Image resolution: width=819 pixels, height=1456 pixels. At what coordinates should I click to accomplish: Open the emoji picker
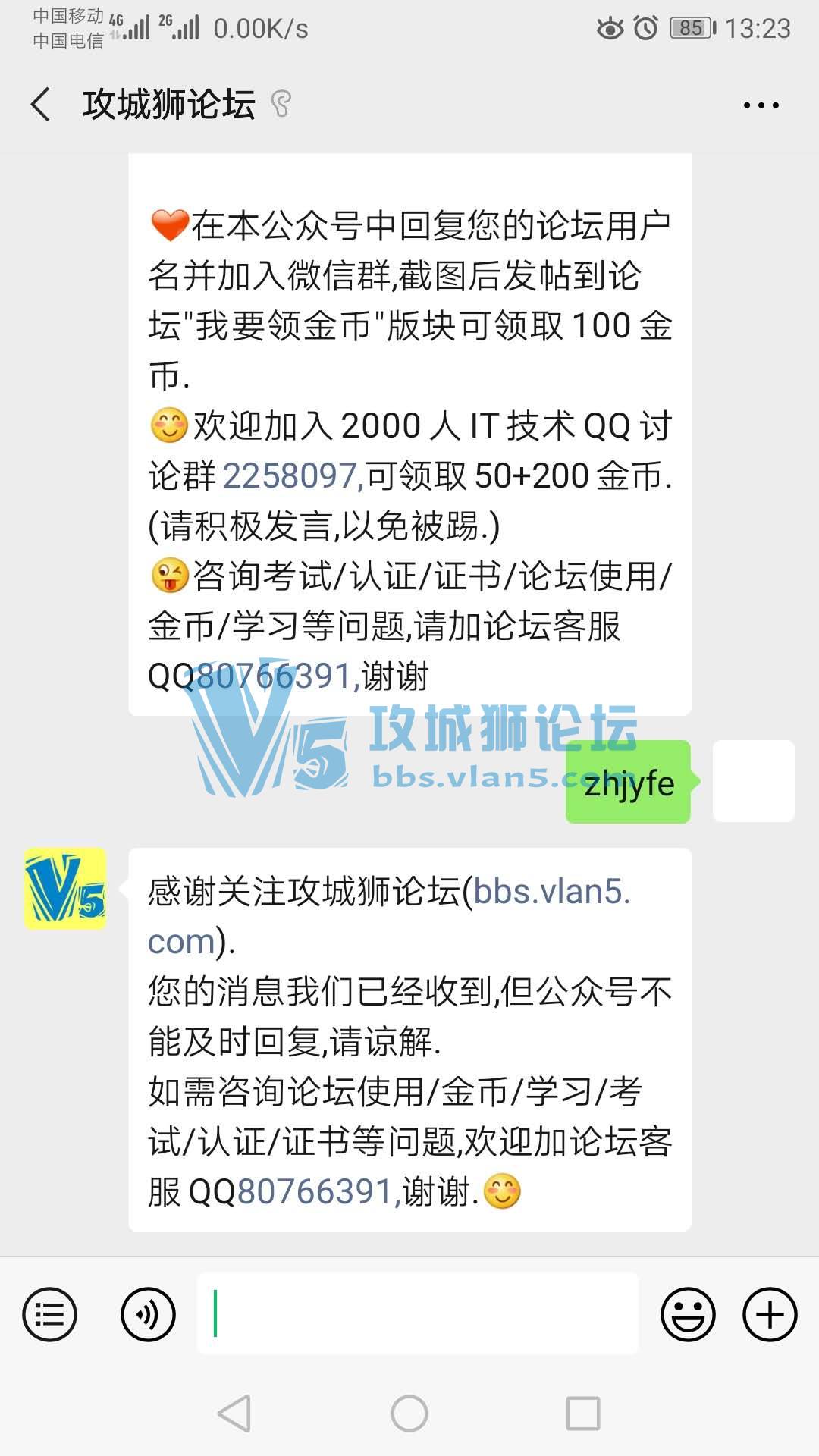coord(688,1314)
